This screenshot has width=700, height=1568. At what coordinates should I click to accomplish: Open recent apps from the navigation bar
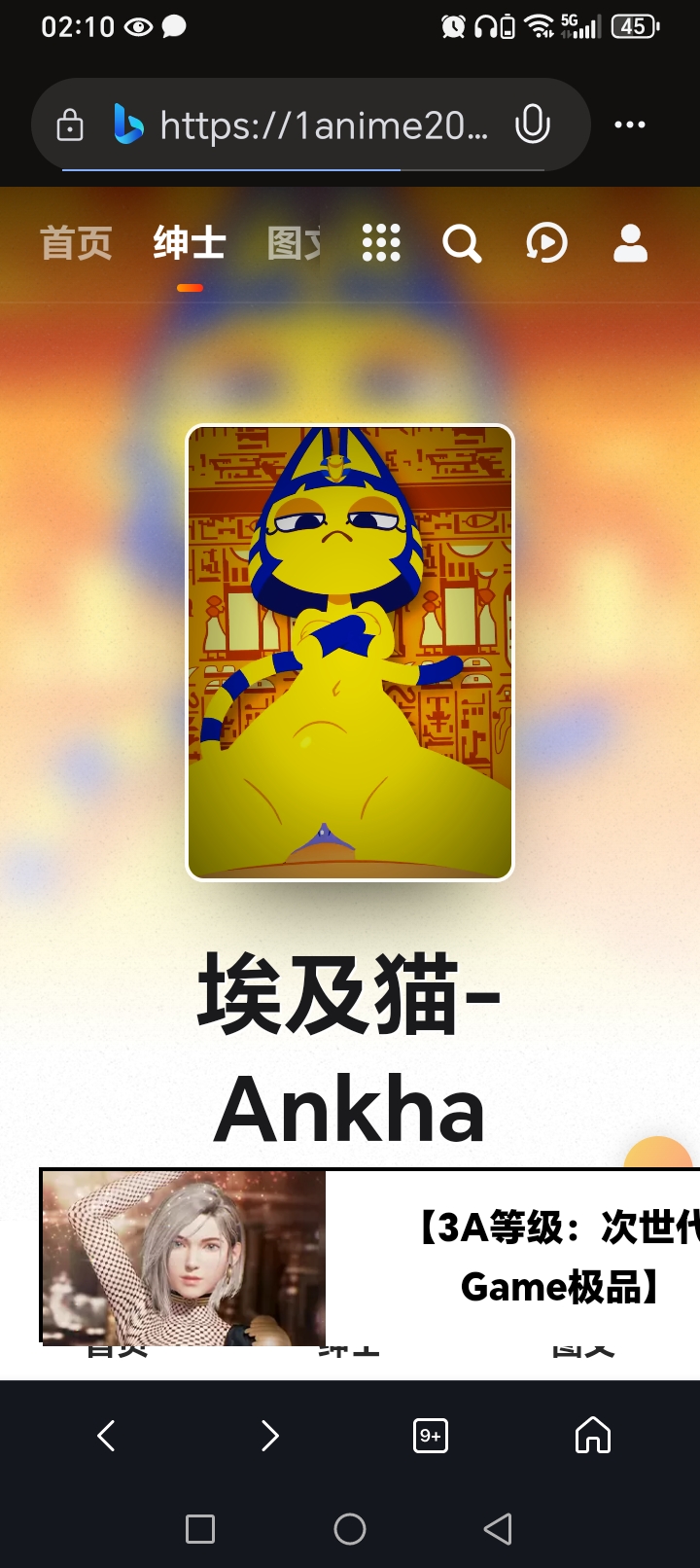coord(200,1529)
